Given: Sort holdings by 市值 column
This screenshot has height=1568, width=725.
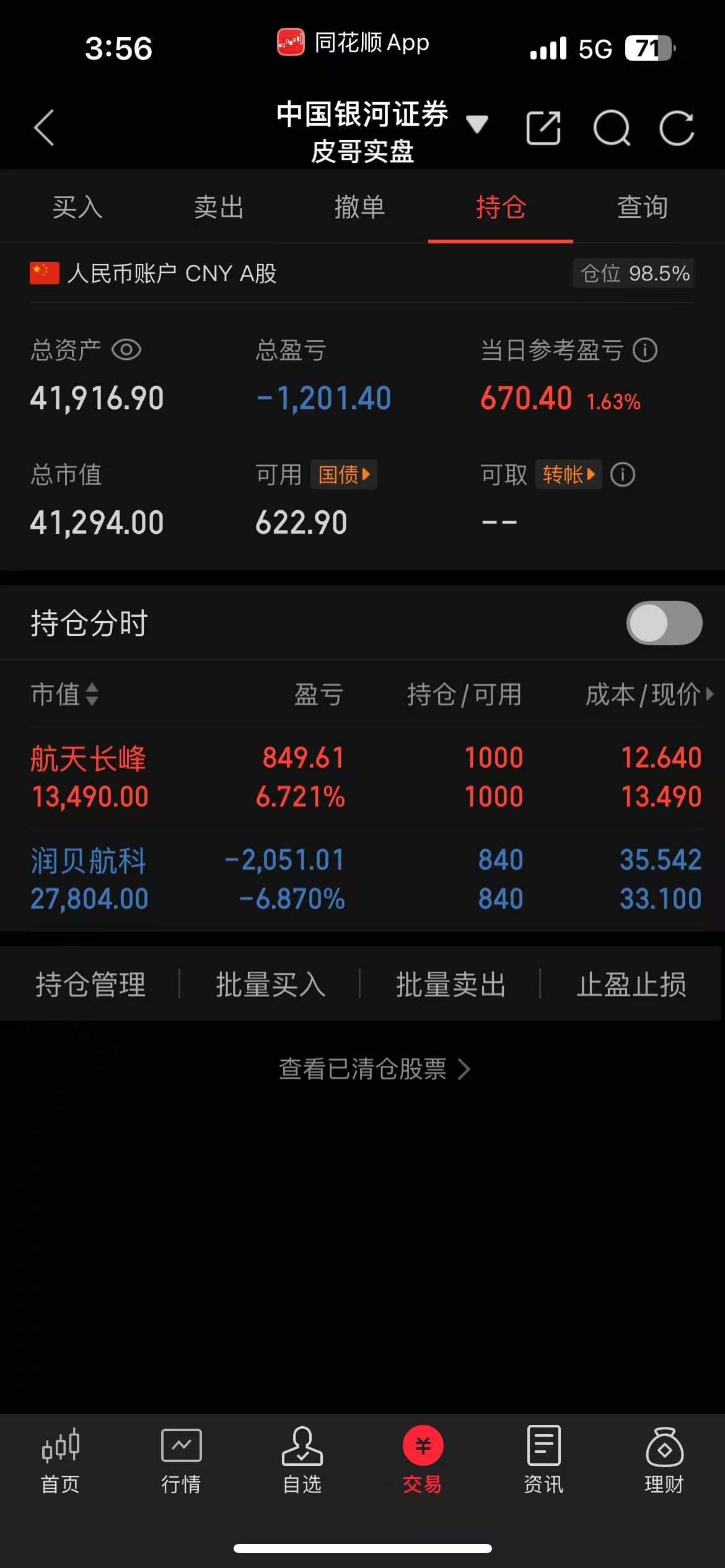Looking at the screenshot, I should click(64, 694).
